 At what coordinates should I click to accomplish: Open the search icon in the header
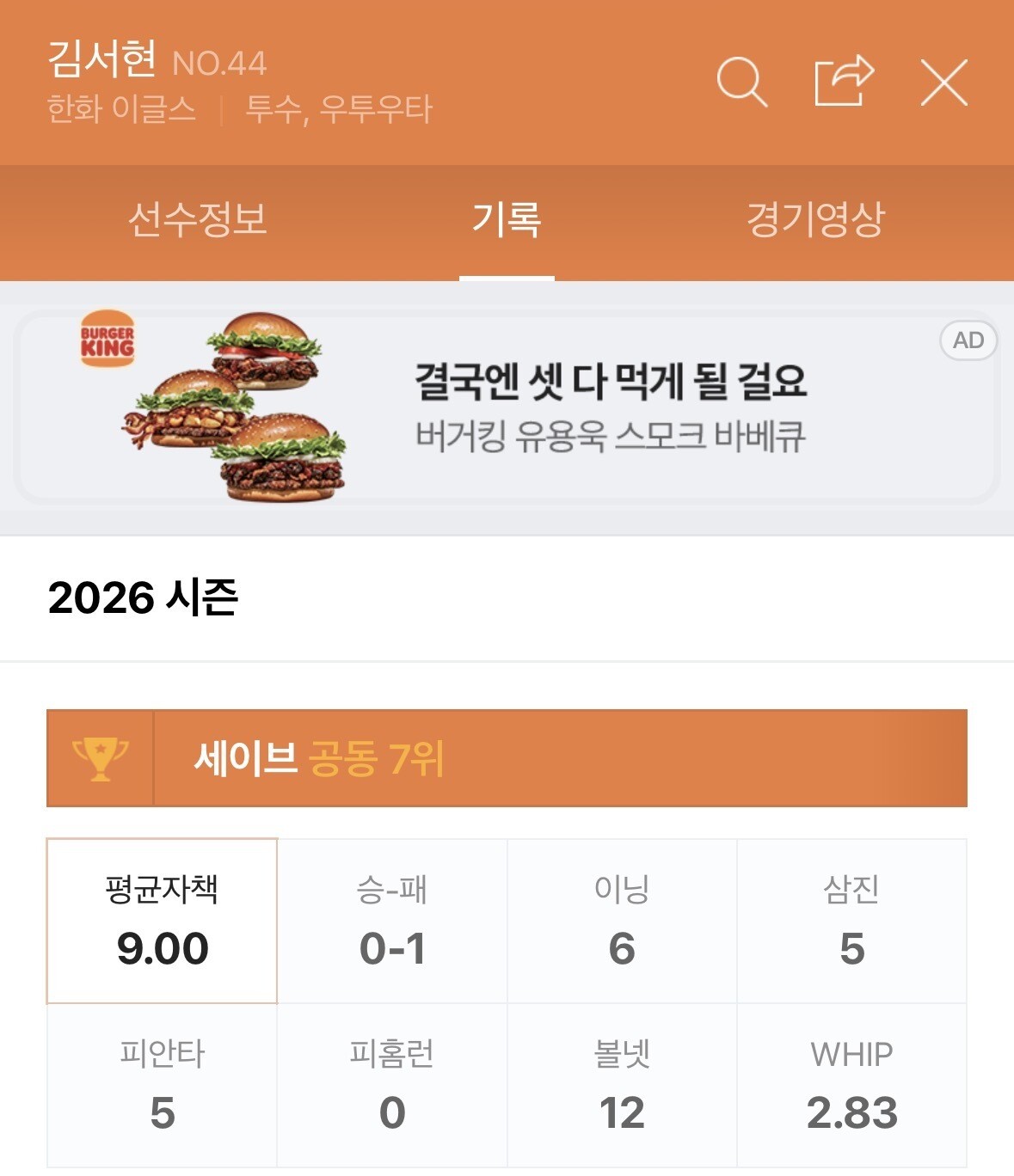[741, 82]
